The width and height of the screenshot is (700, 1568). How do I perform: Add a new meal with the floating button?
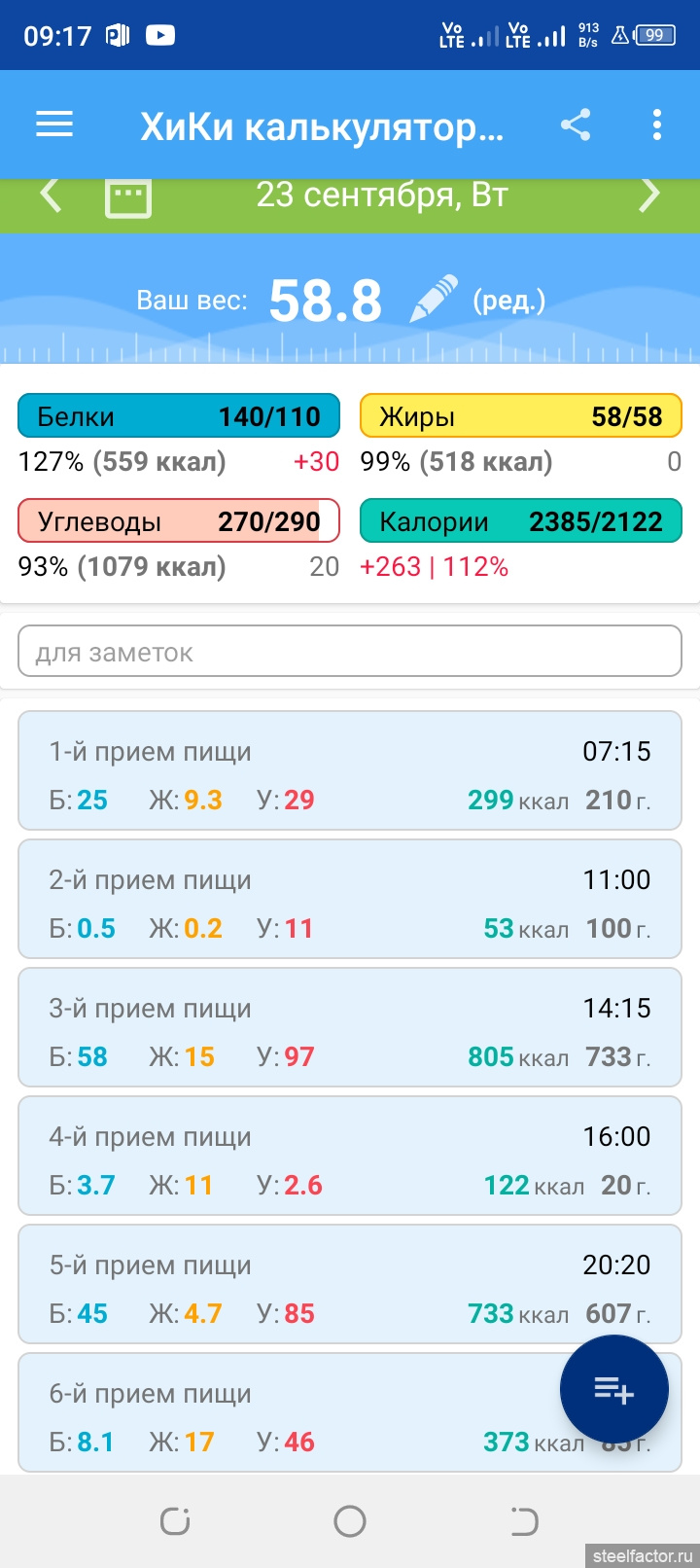(x=613, y=1390)
